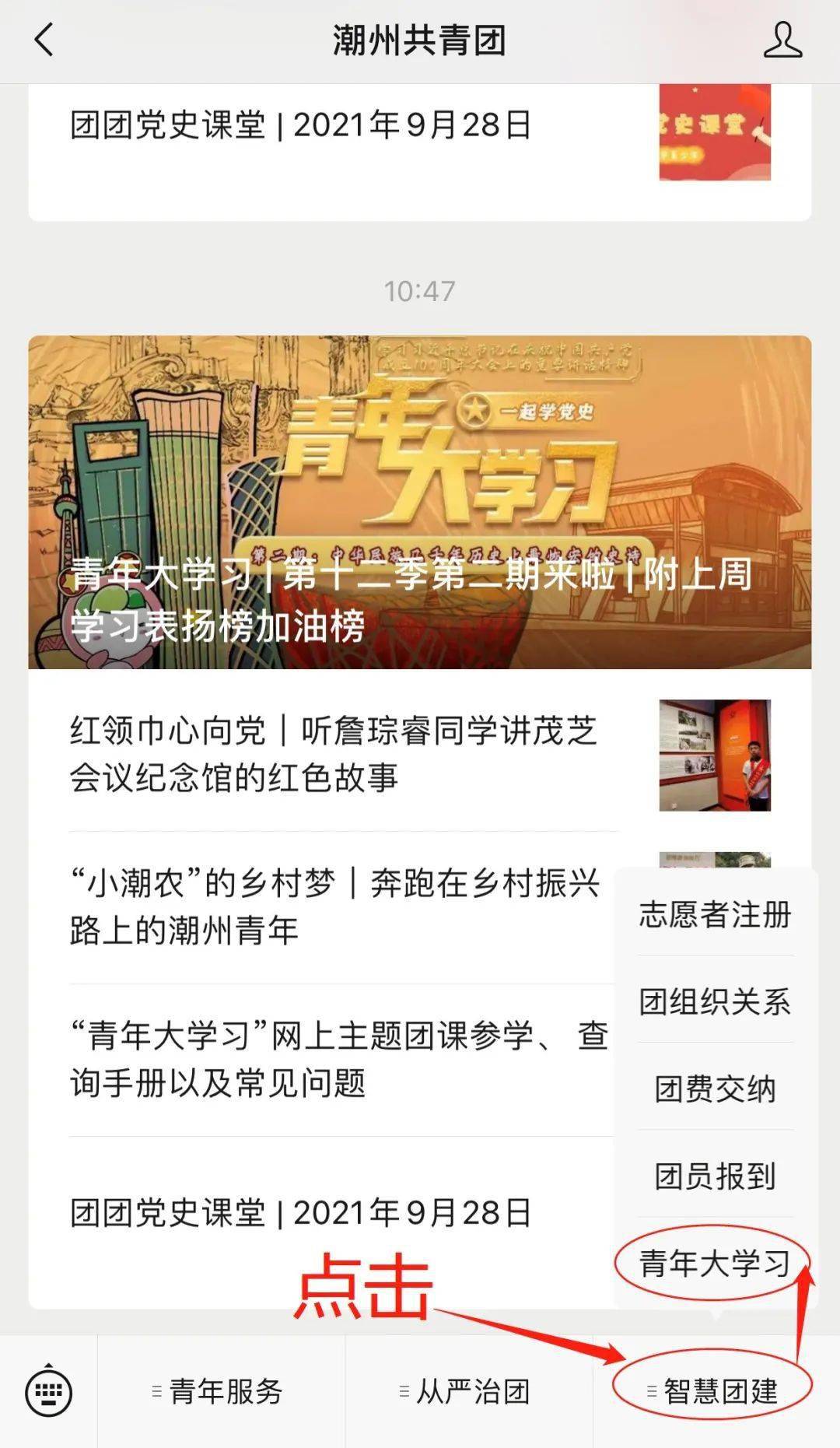Switch to keyboard input mode
Screen dimensions: 840x1448
pos(48,1392)
